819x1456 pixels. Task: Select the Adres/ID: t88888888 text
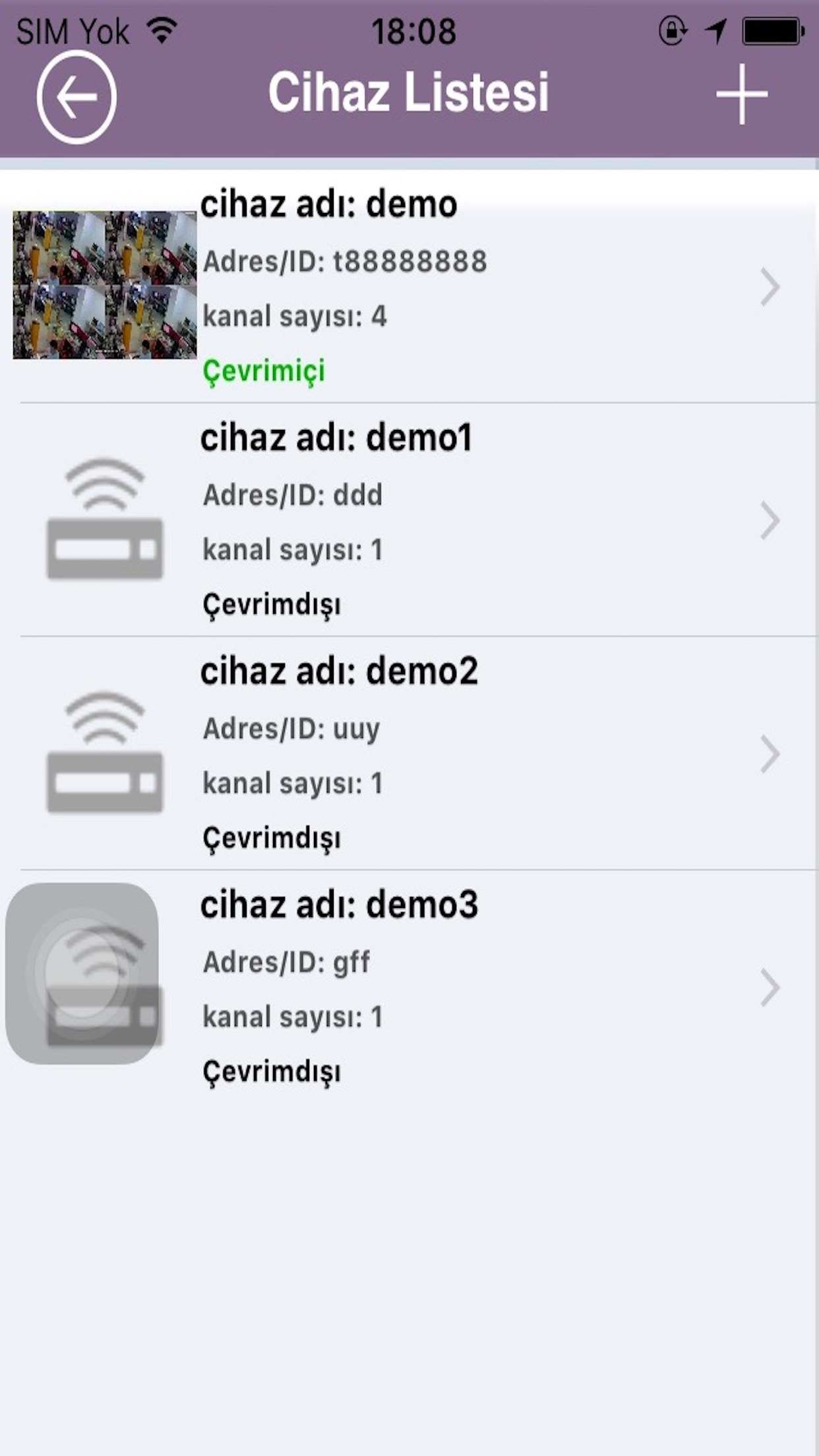pyautogui.click(x=345, y=261)
